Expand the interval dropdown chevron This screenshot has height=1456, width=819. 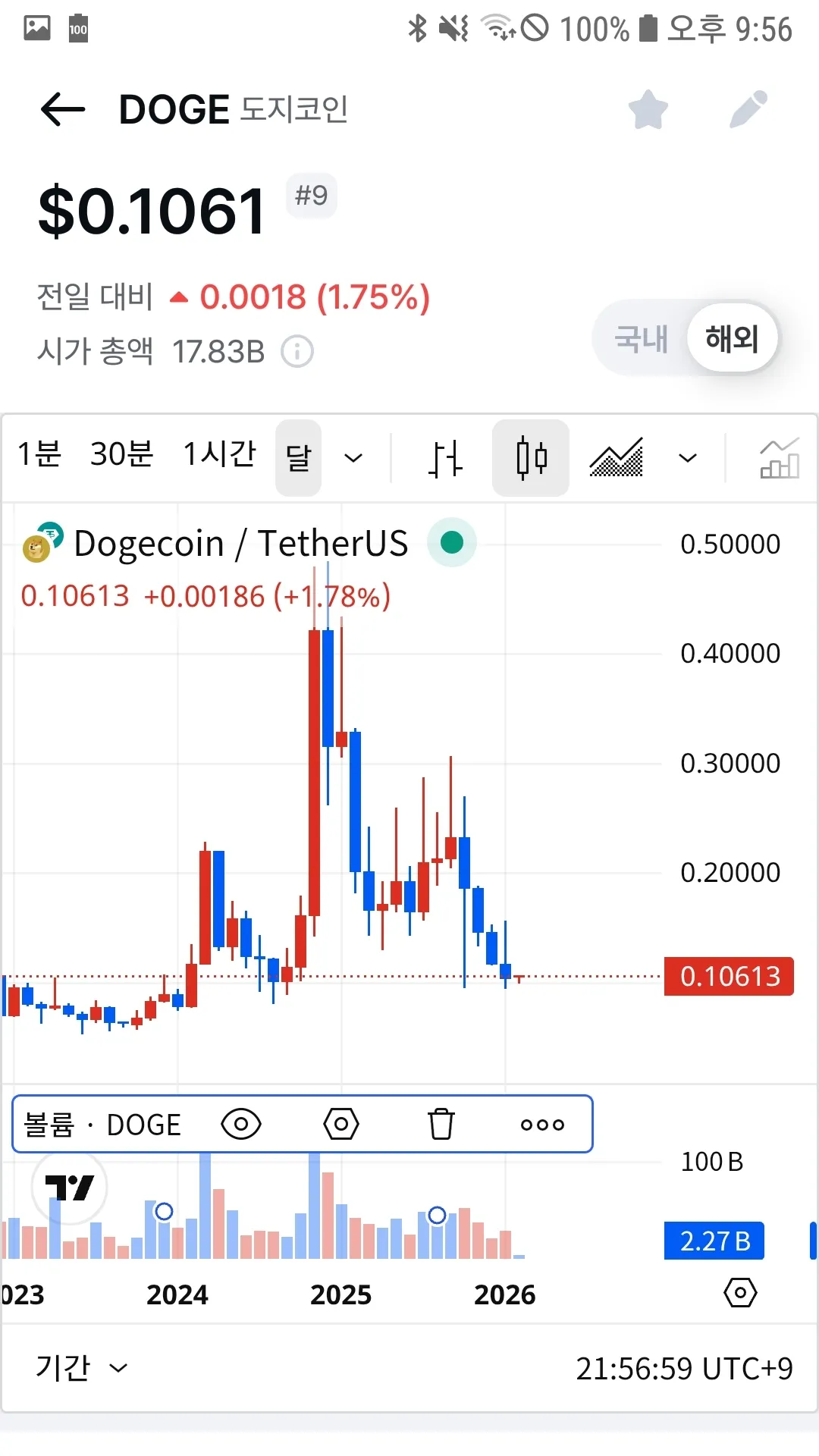353,458
